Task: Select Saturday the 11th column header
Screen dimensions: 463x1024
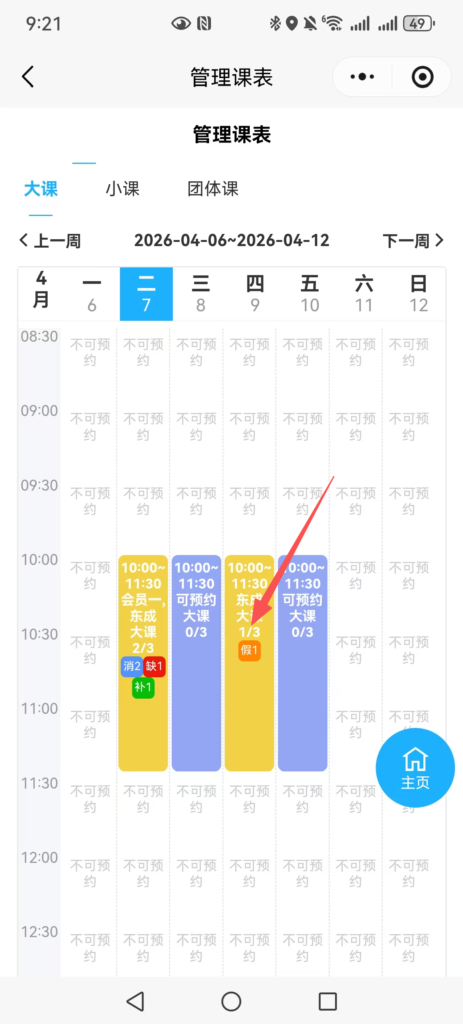Action: coord(364,294)
